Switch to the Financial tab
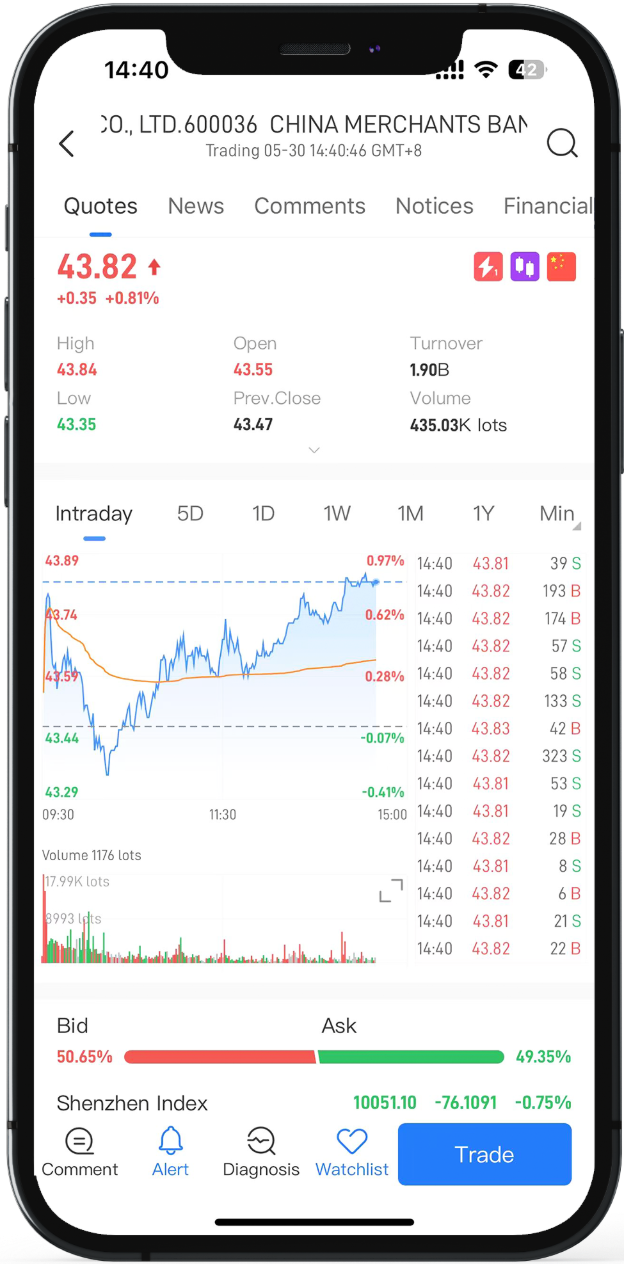This screenshot has height=1264, width=624. (548, 206)
